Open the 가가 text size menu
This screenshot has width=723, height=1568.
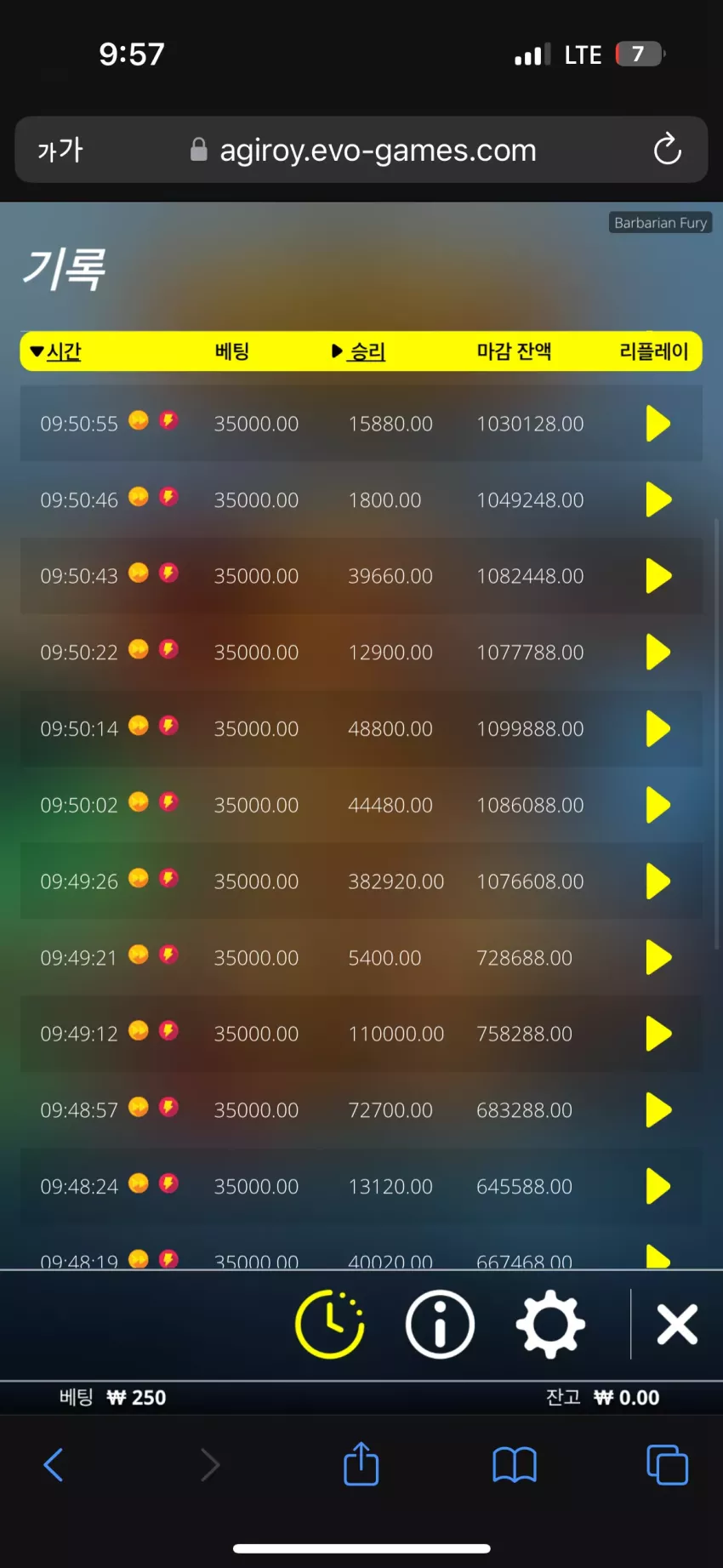tap(60, 150)
